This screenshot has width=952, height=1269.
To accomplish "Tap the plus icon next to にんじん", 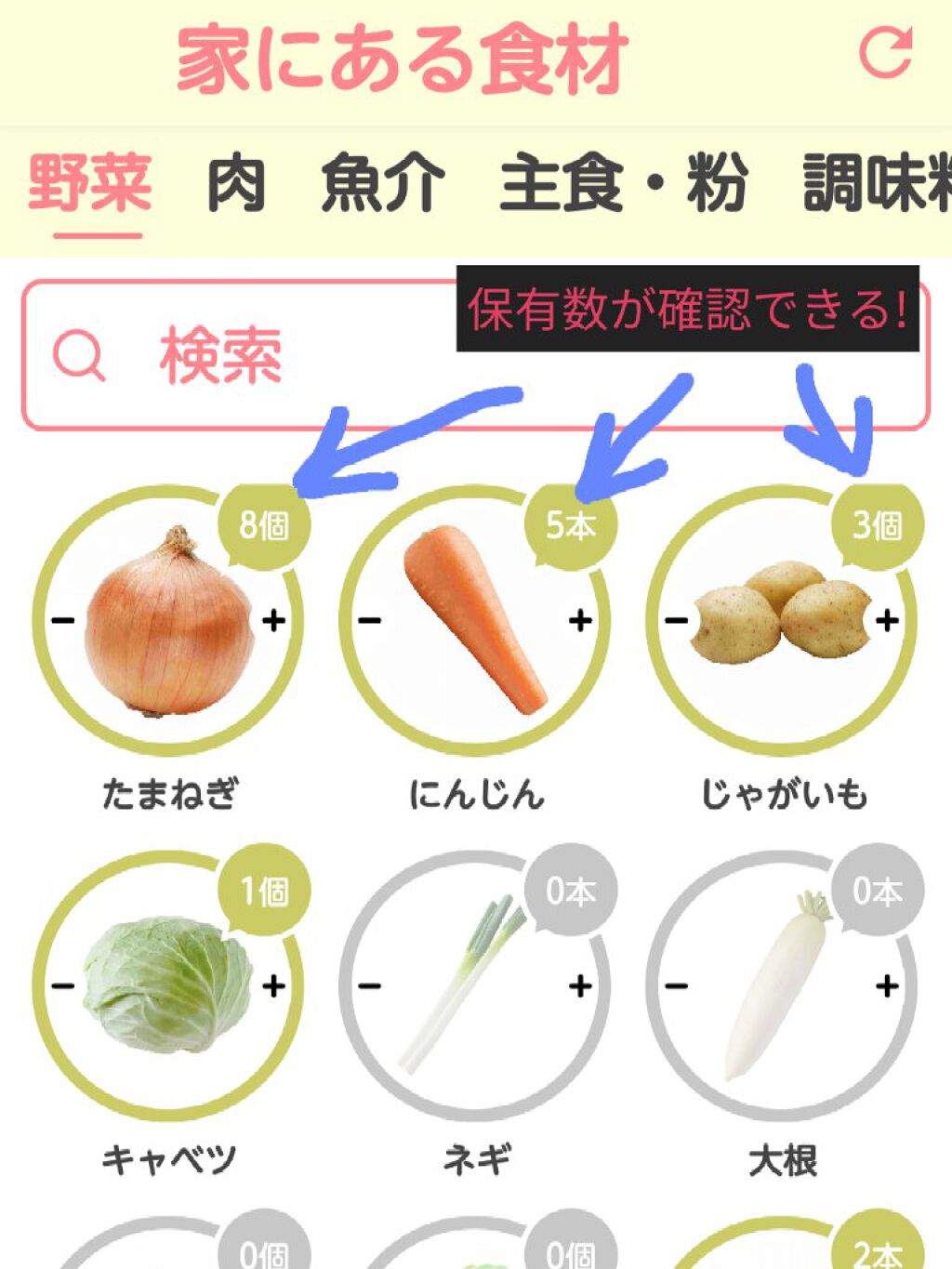I will 577,618.
